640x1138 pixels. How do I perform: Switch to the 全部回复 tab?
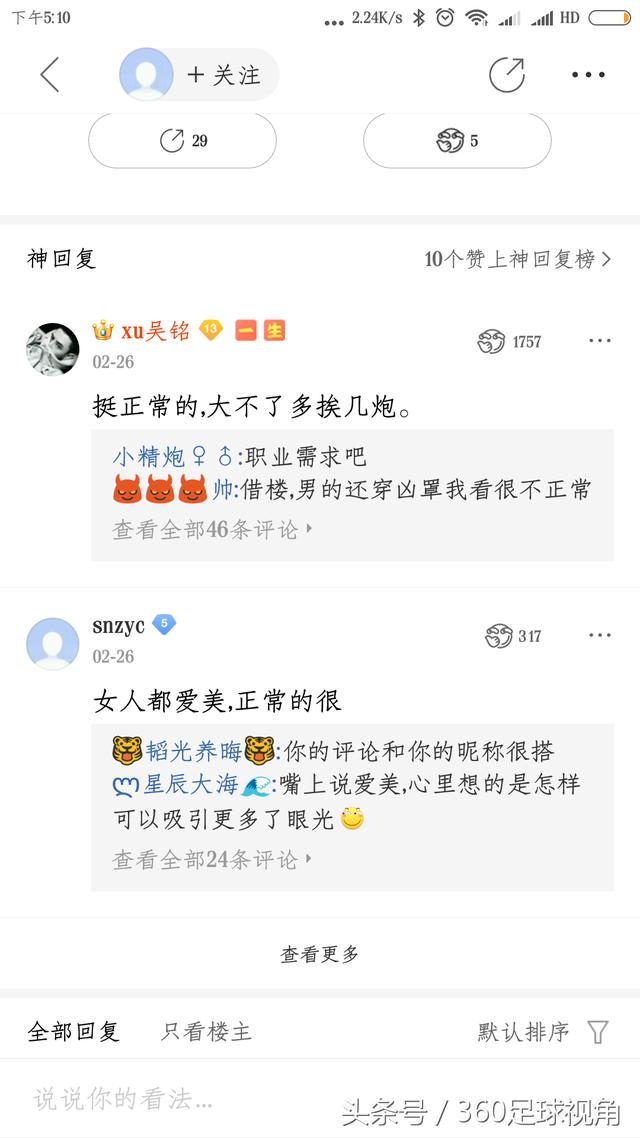(x=73, y=1031)
